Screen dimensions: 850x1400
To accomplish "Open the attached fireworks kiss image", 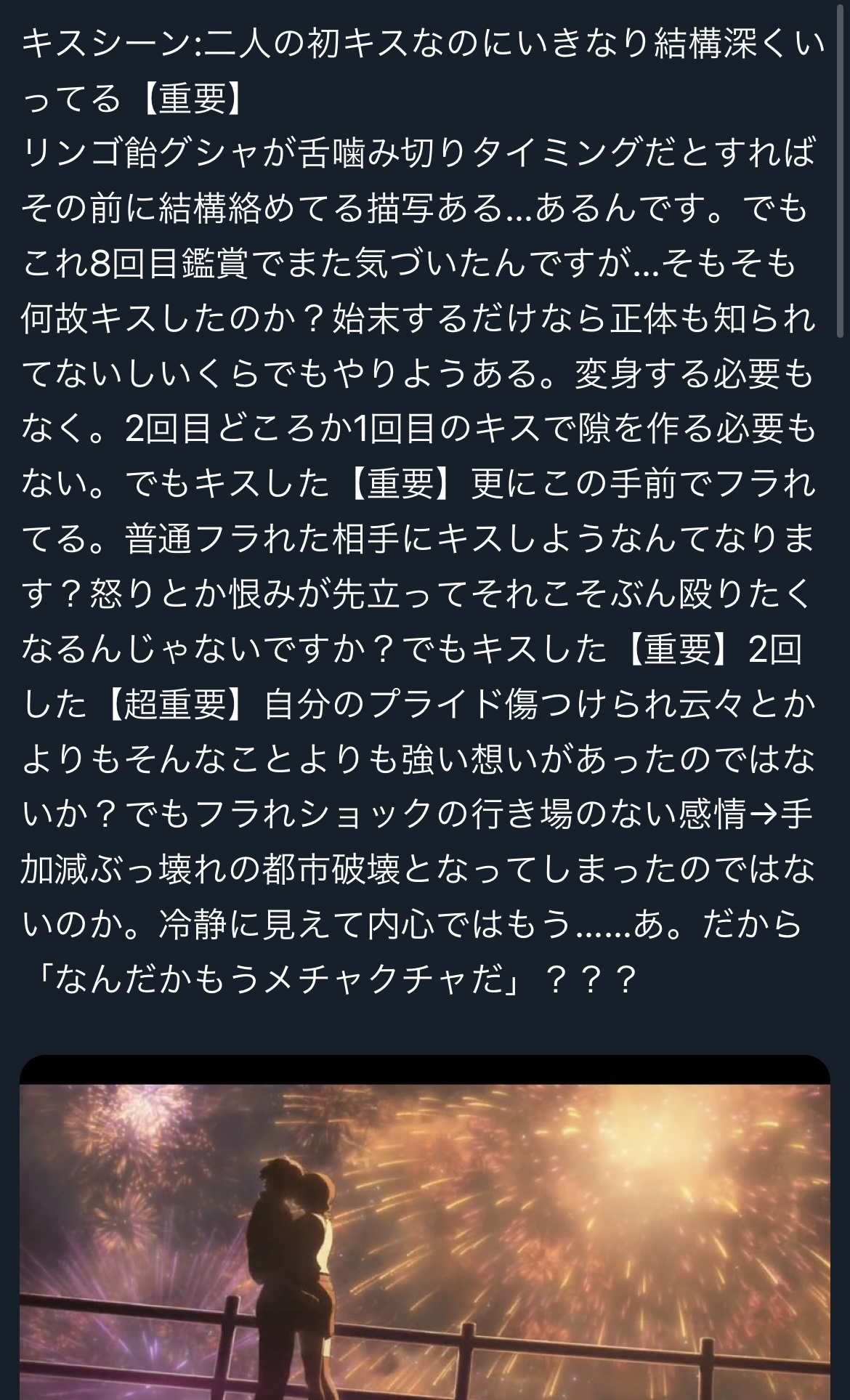I will click(425, 1235).
